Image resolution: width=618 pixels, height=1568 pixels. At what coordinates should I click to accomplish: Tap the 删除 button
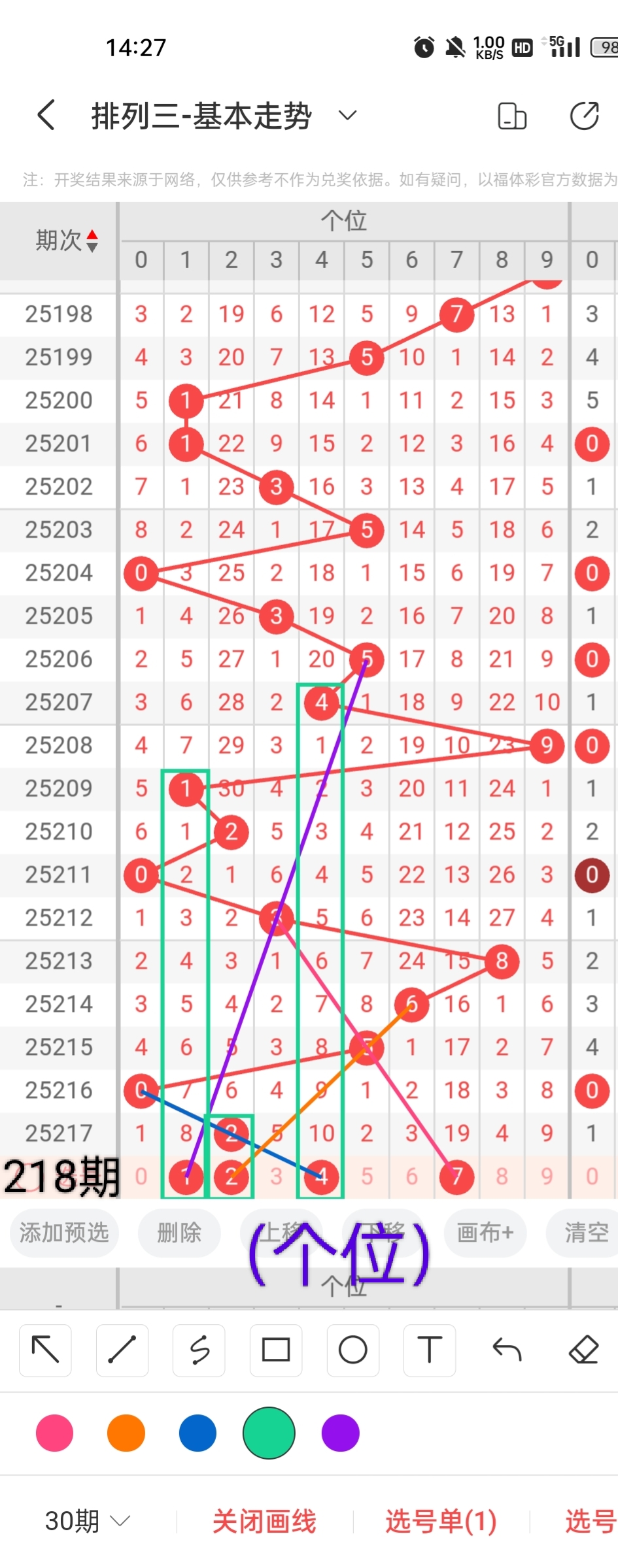[x=179, y=1233]
